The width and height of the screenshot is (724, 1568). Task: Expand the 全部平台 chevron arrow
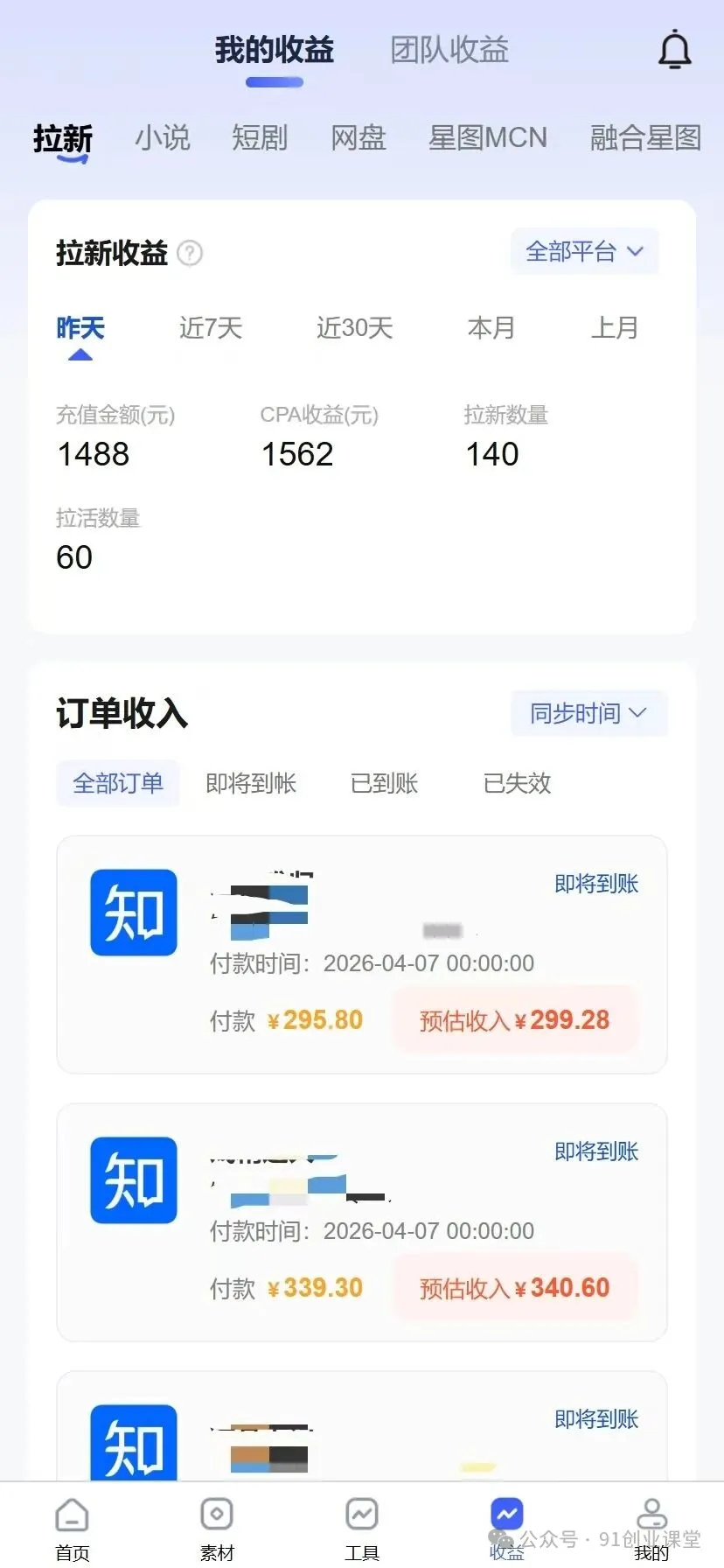pyautogui.click(x=637, y=251)
